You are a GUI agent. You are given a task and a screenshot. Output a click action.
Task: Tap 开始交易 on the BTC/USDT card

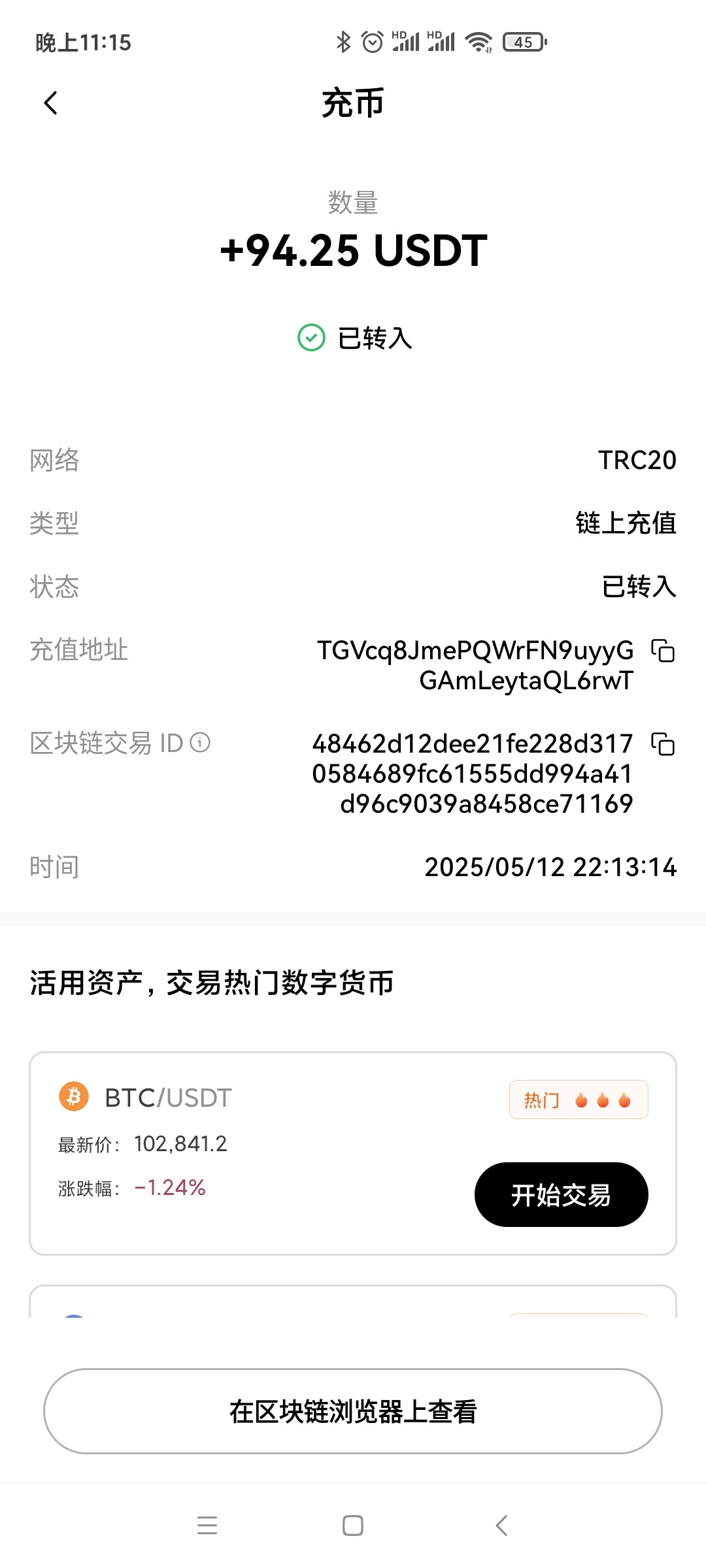pos(561,1194)
